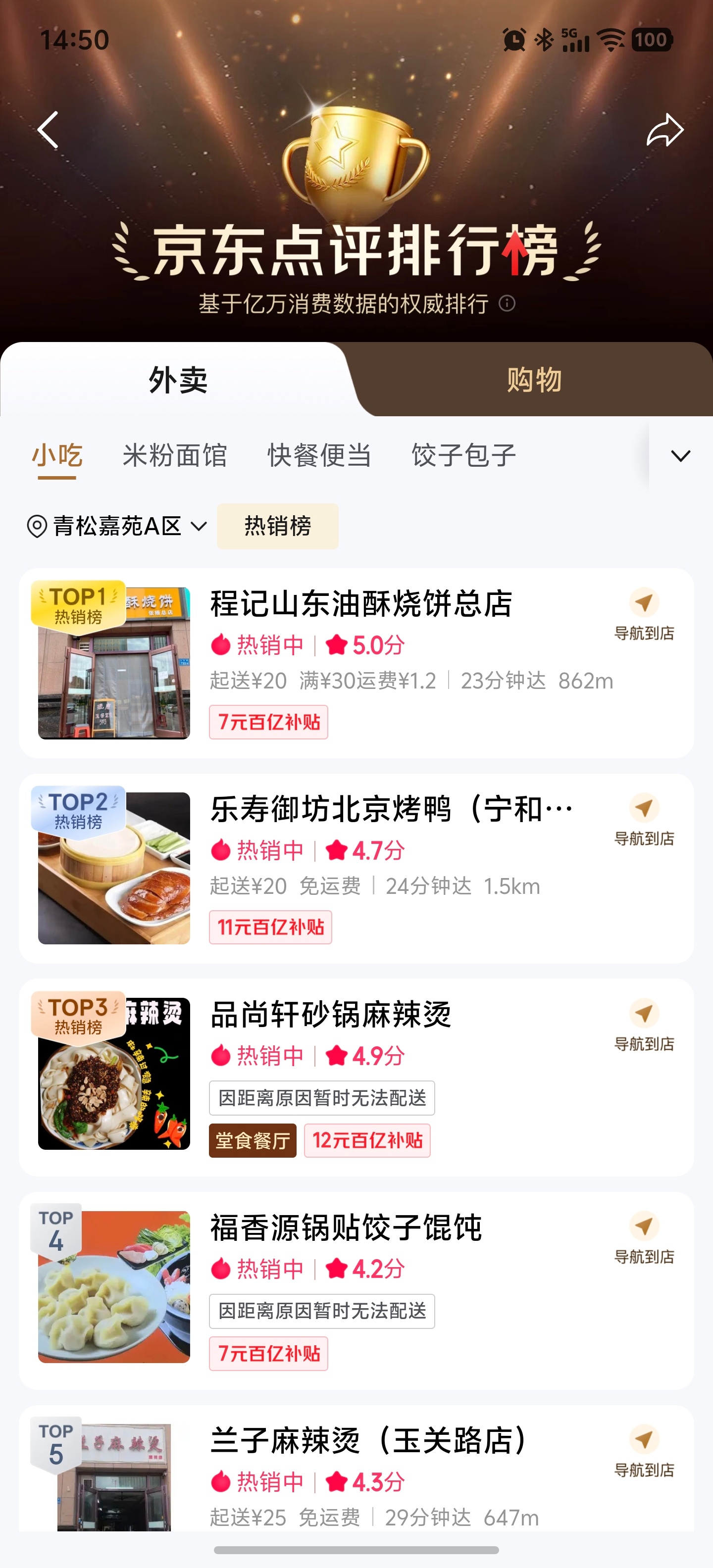The height and width of the screenshot is (1568, 713).
Task: Go back using the top-left arrow
Action: [x=48, y=130]
